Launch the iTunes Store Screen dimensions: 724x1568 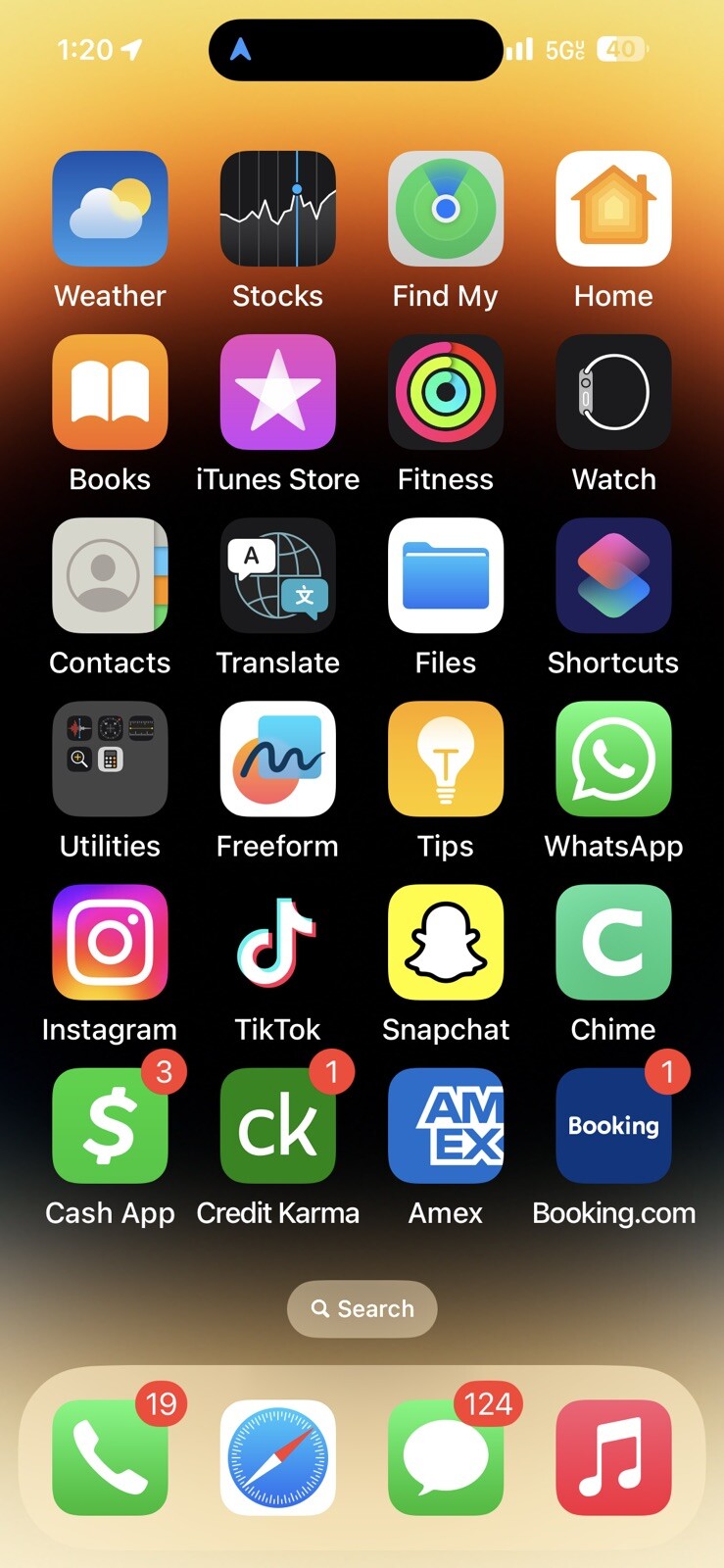coord(277,392)
